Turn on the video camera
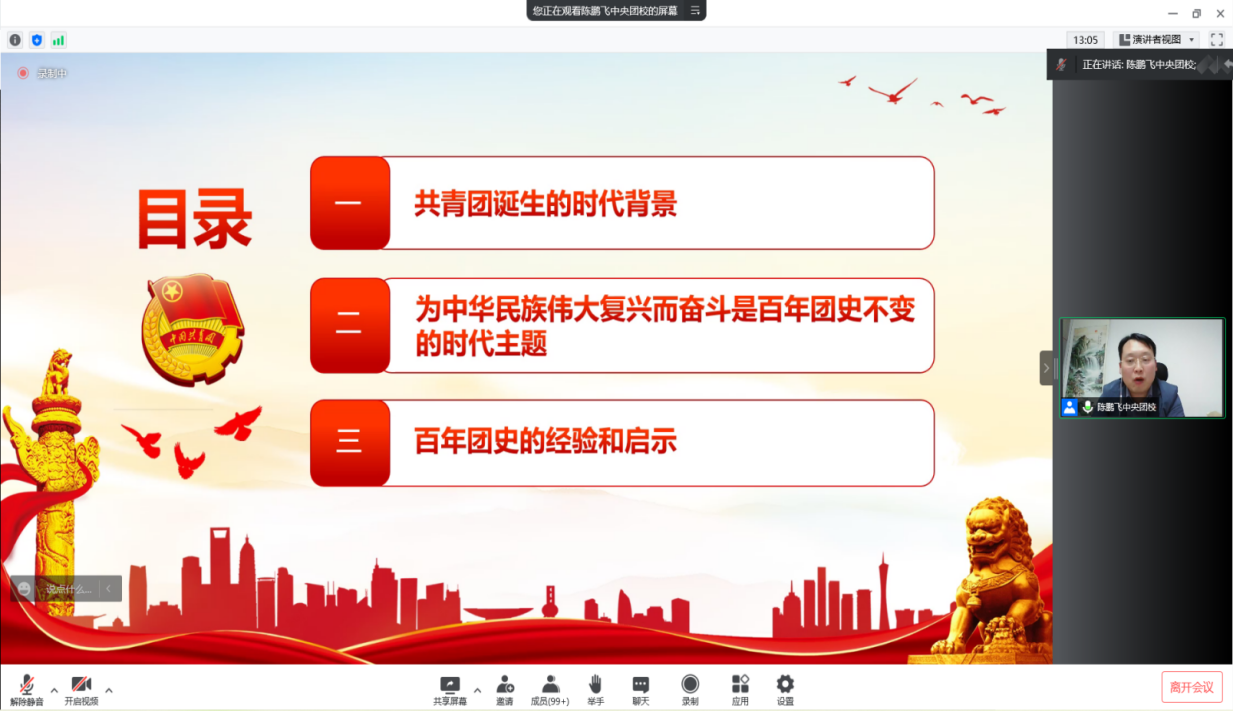Screen dimensions: 1233x711 click(x=81, y=690)
